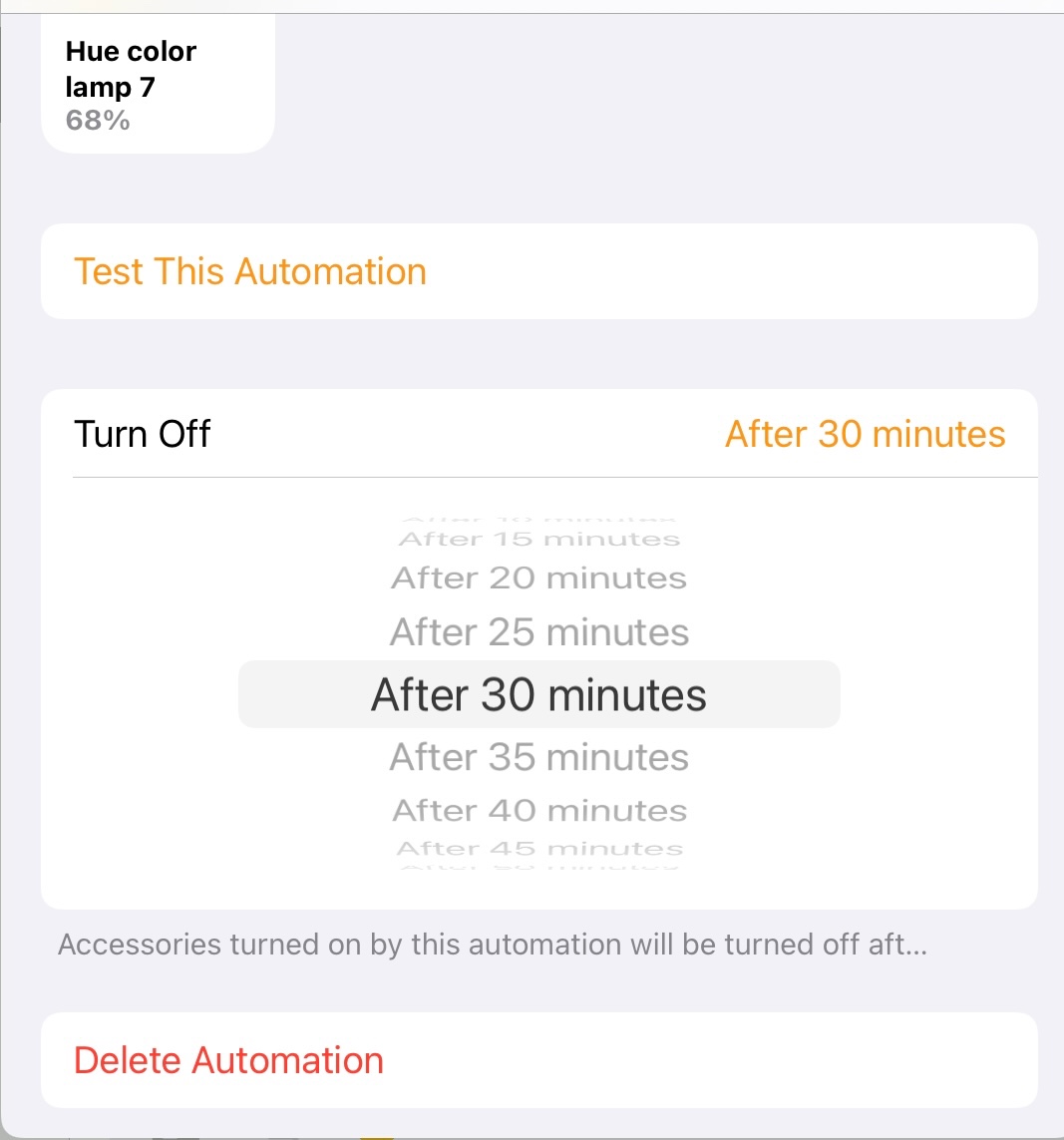Viewport: 1064px width, 1140px height.
Task: Select After 20 minutes in picker
Action: click(x=538, y=578)
